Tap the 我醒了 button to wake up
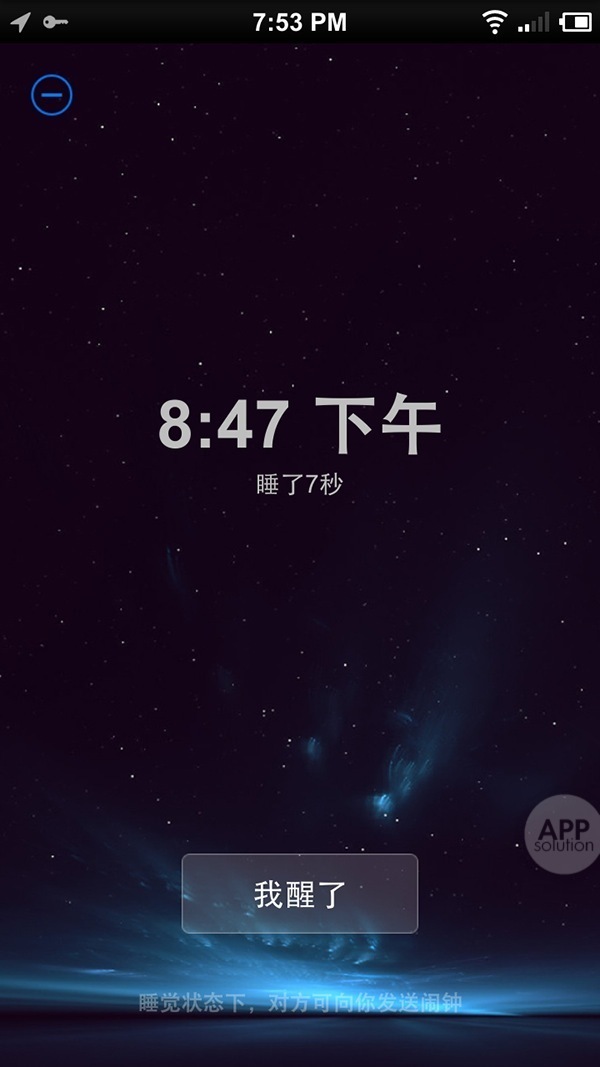600x1067 pixels. (300, 894)
